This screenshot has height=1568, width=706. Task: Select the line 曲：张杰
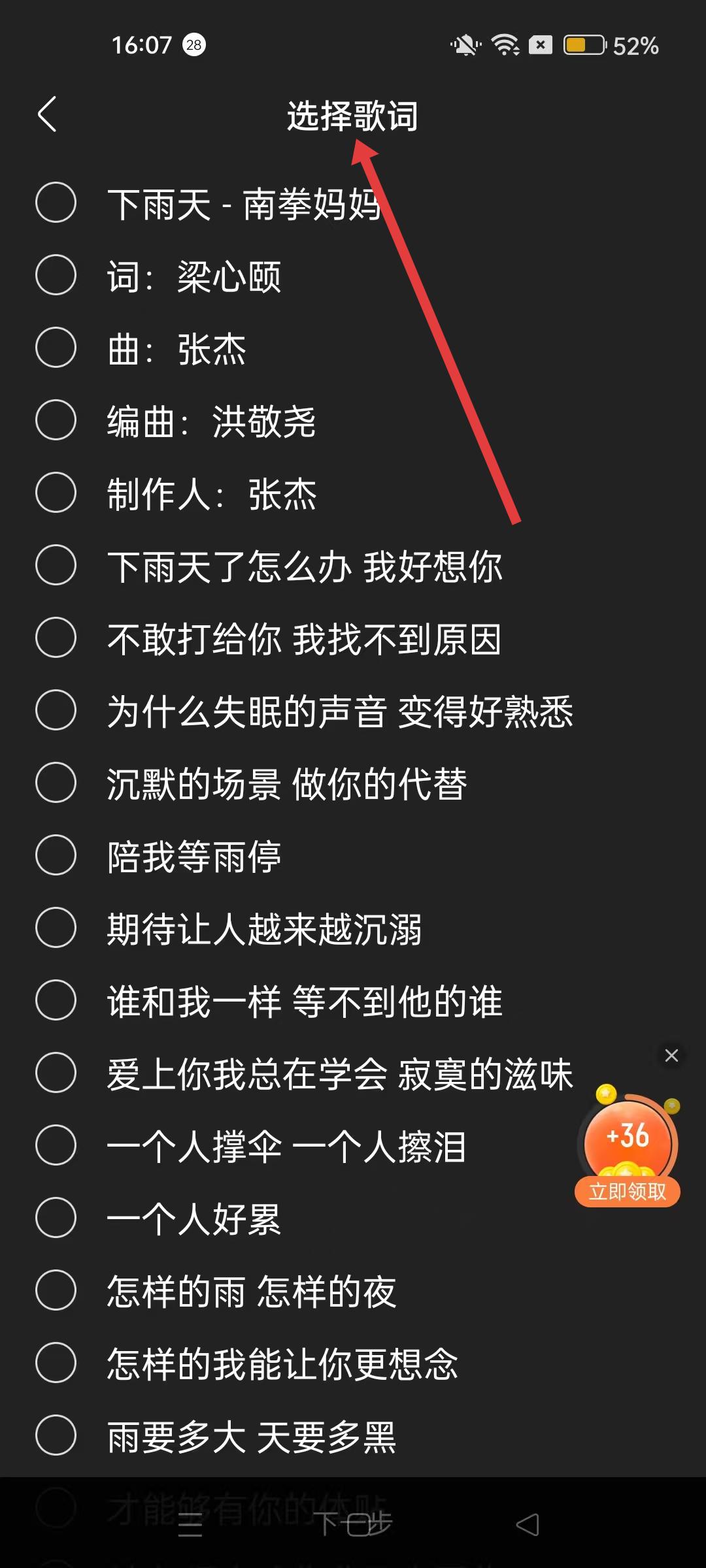tap(56, 348)
